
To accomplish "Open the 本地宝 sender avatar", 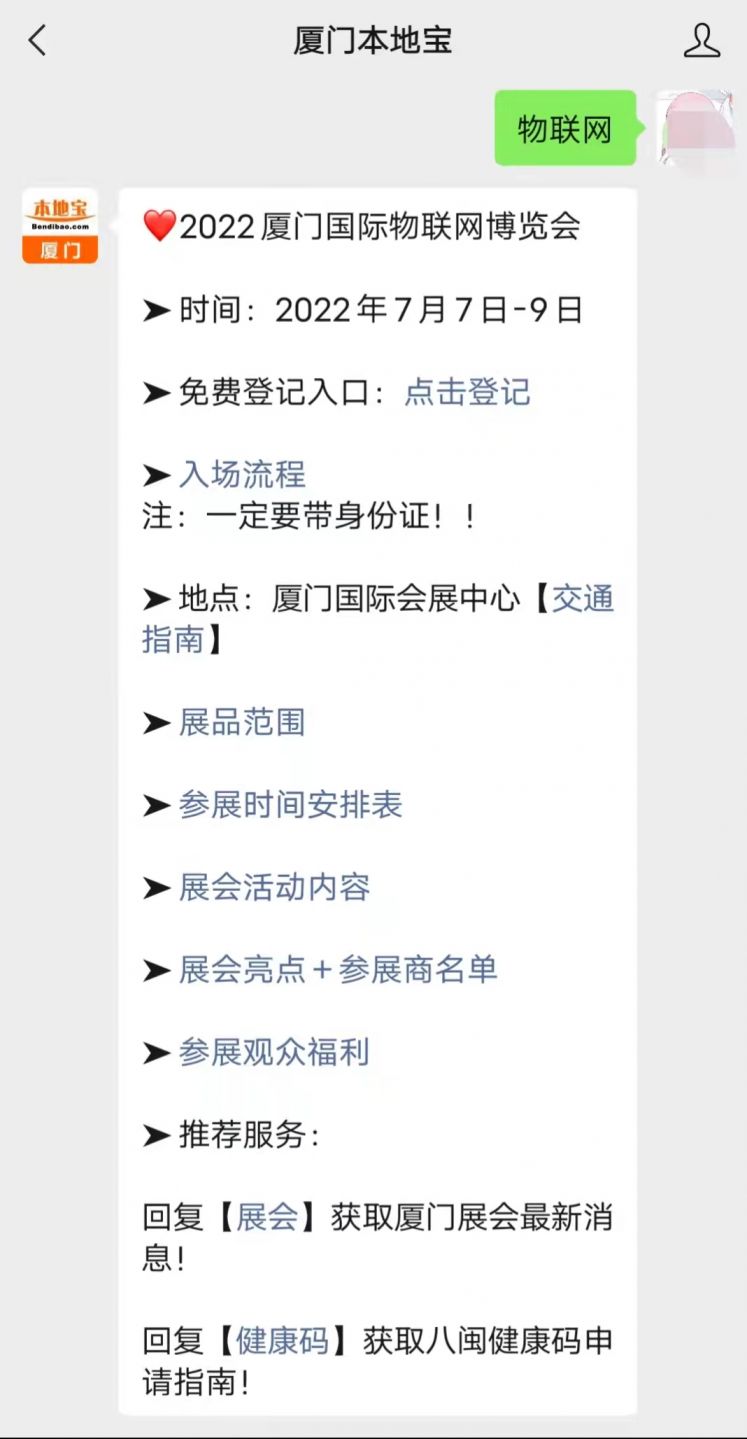I will point(60,226).
